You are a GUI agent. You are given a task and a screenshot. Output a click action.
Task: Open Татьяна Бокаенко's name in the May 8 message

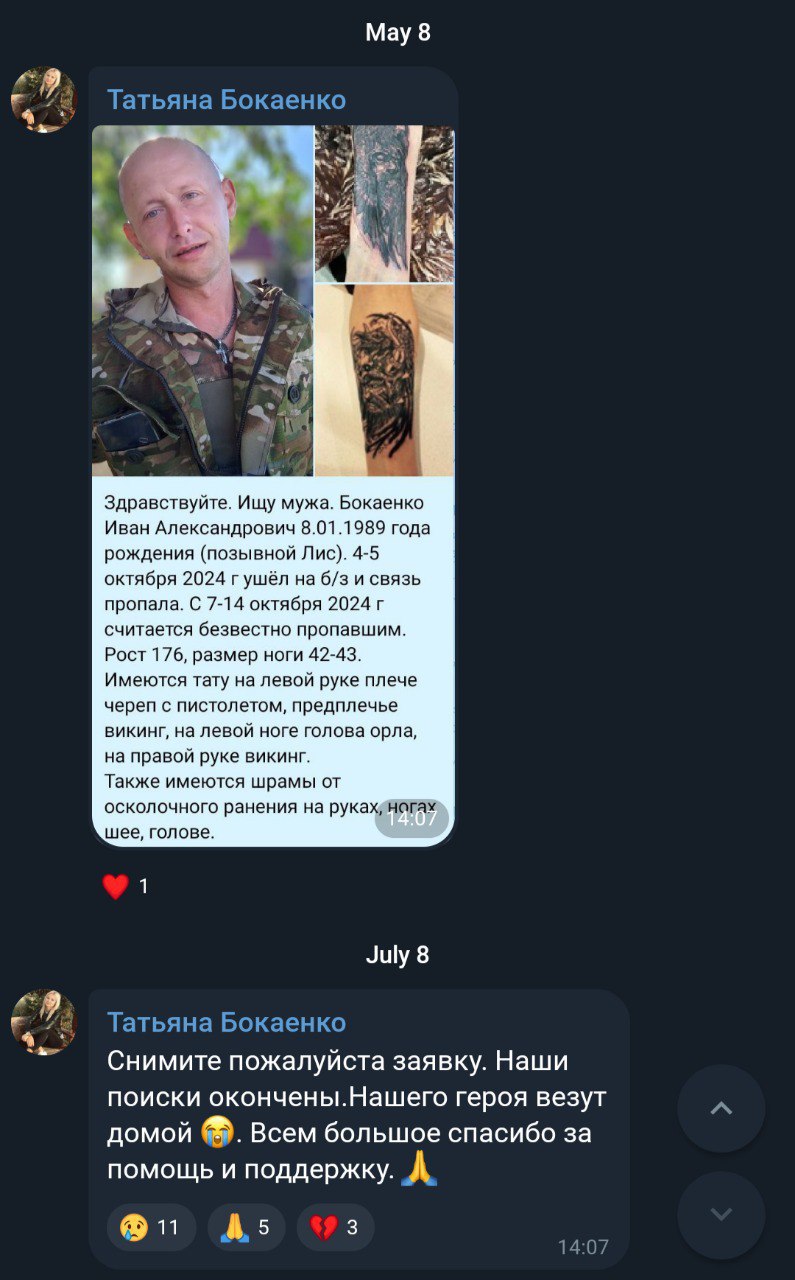[226, 100]
